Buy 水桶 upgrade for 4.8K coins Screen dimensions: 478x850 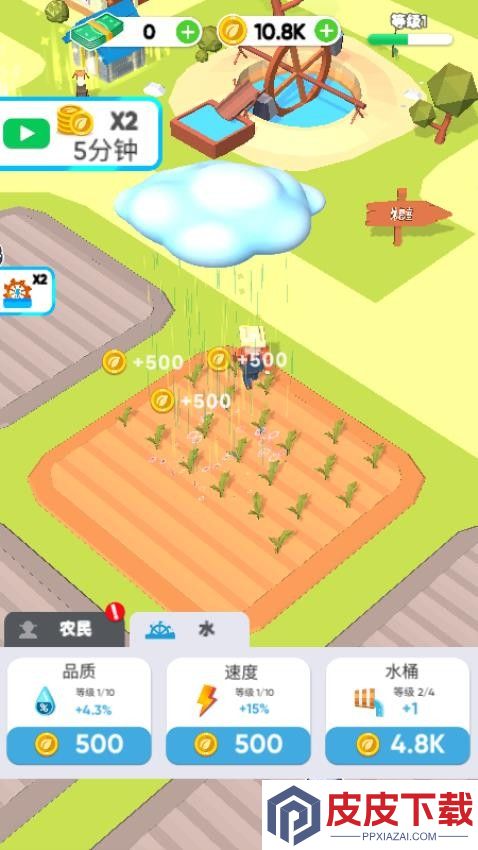coord(397,745)
